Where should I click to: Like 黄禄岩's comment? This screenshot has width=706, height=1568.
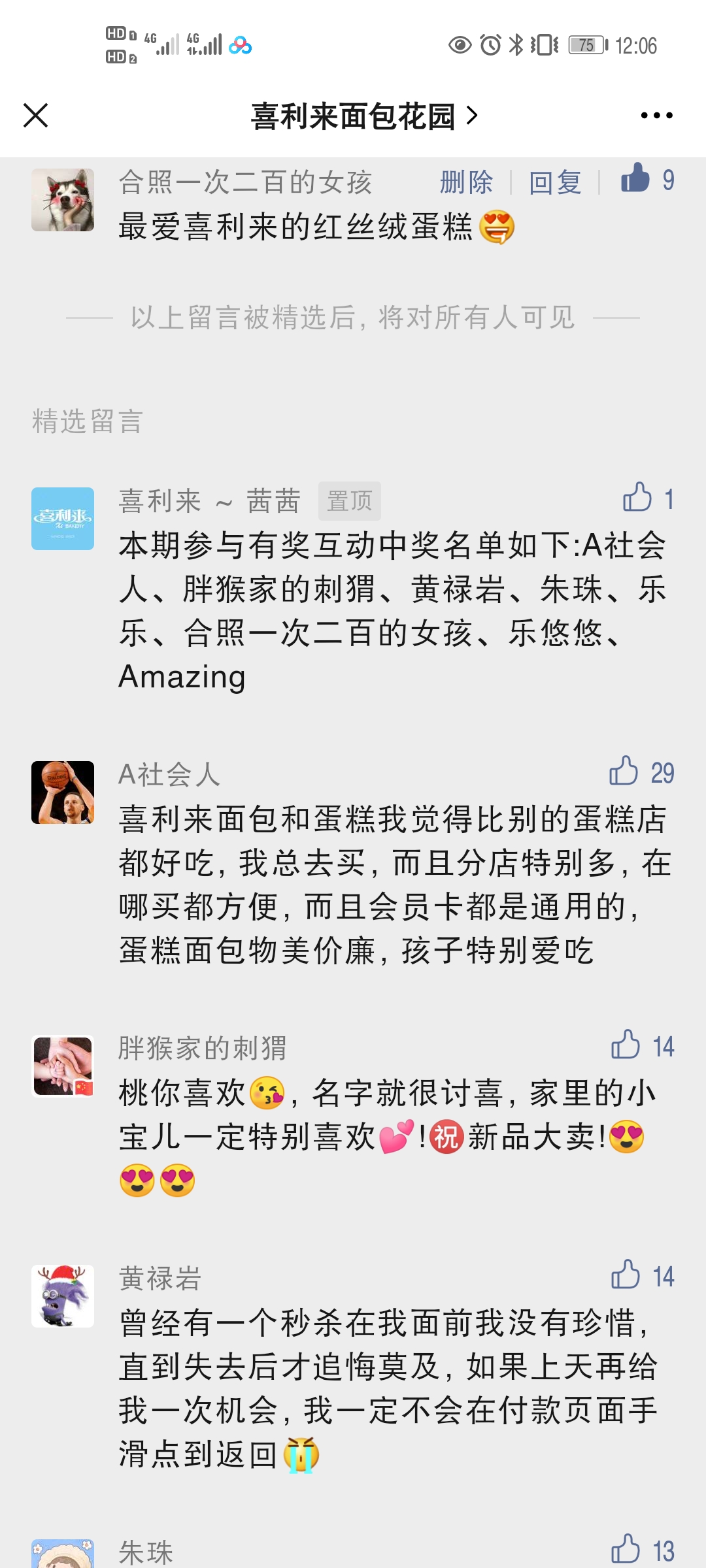[x=626, y=1275]
